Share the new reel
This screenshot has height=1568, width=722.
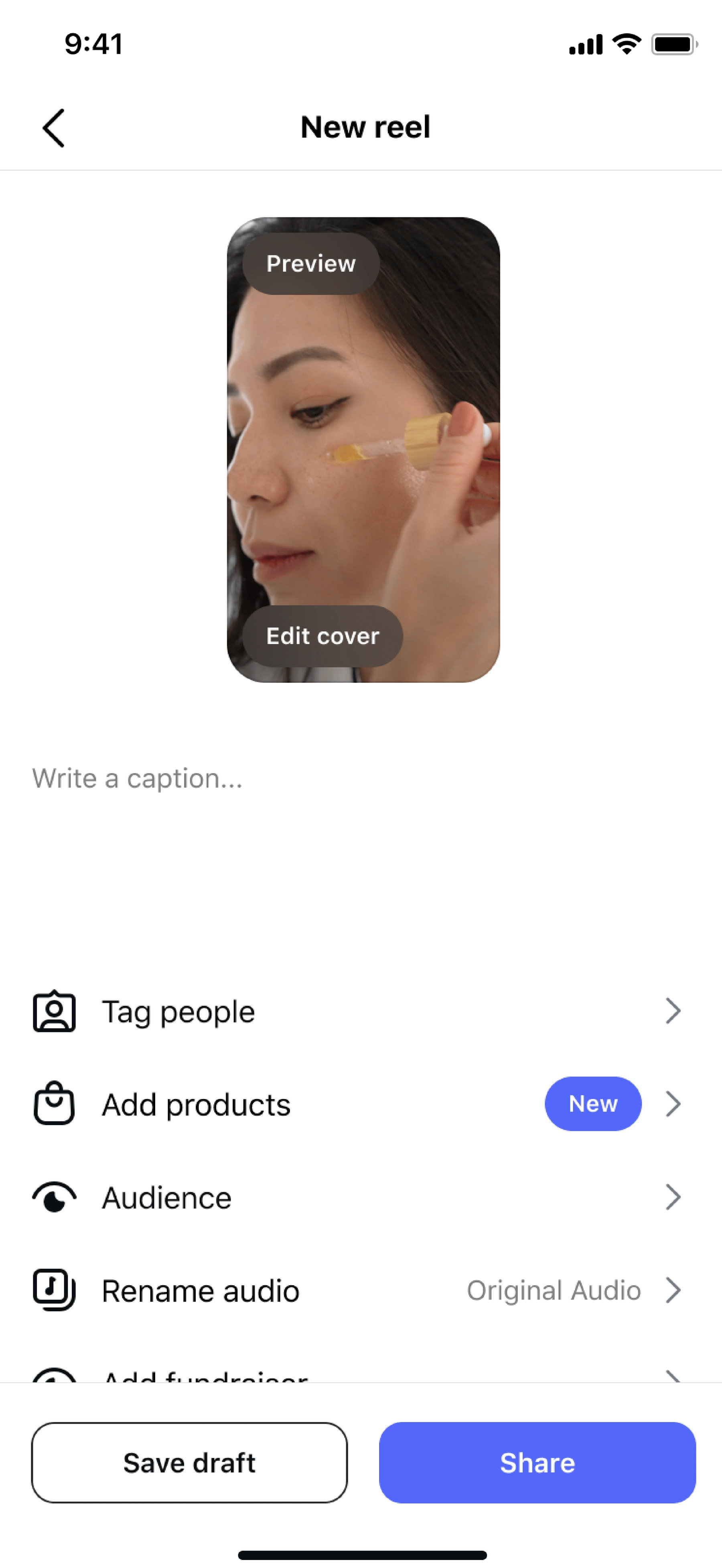point(537,1463)
